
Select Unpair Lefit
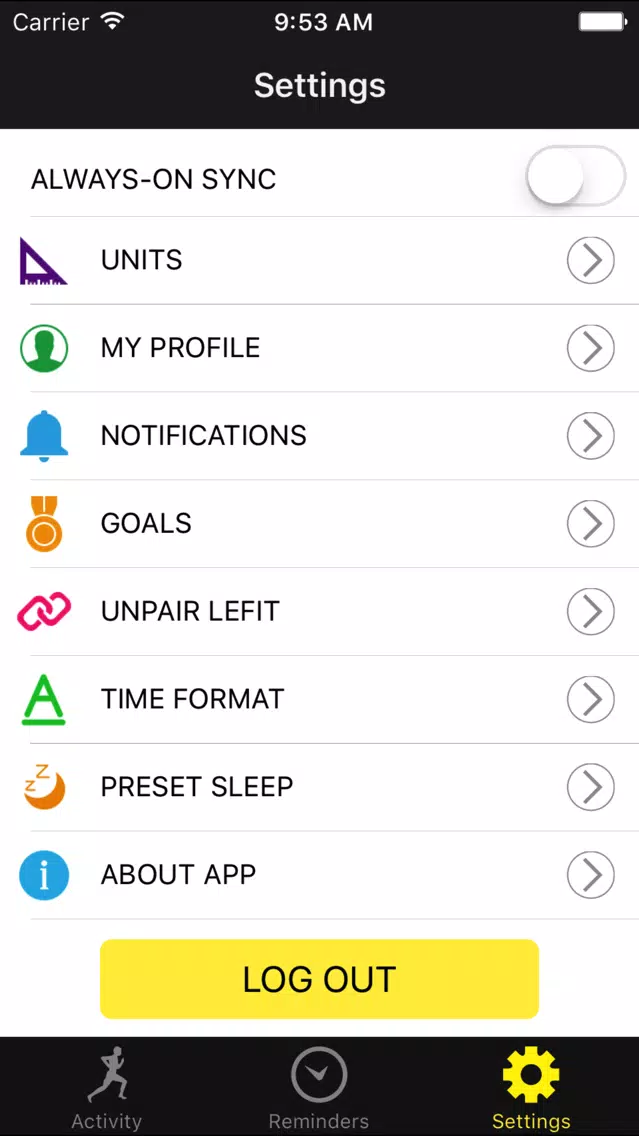pos(320,611)
